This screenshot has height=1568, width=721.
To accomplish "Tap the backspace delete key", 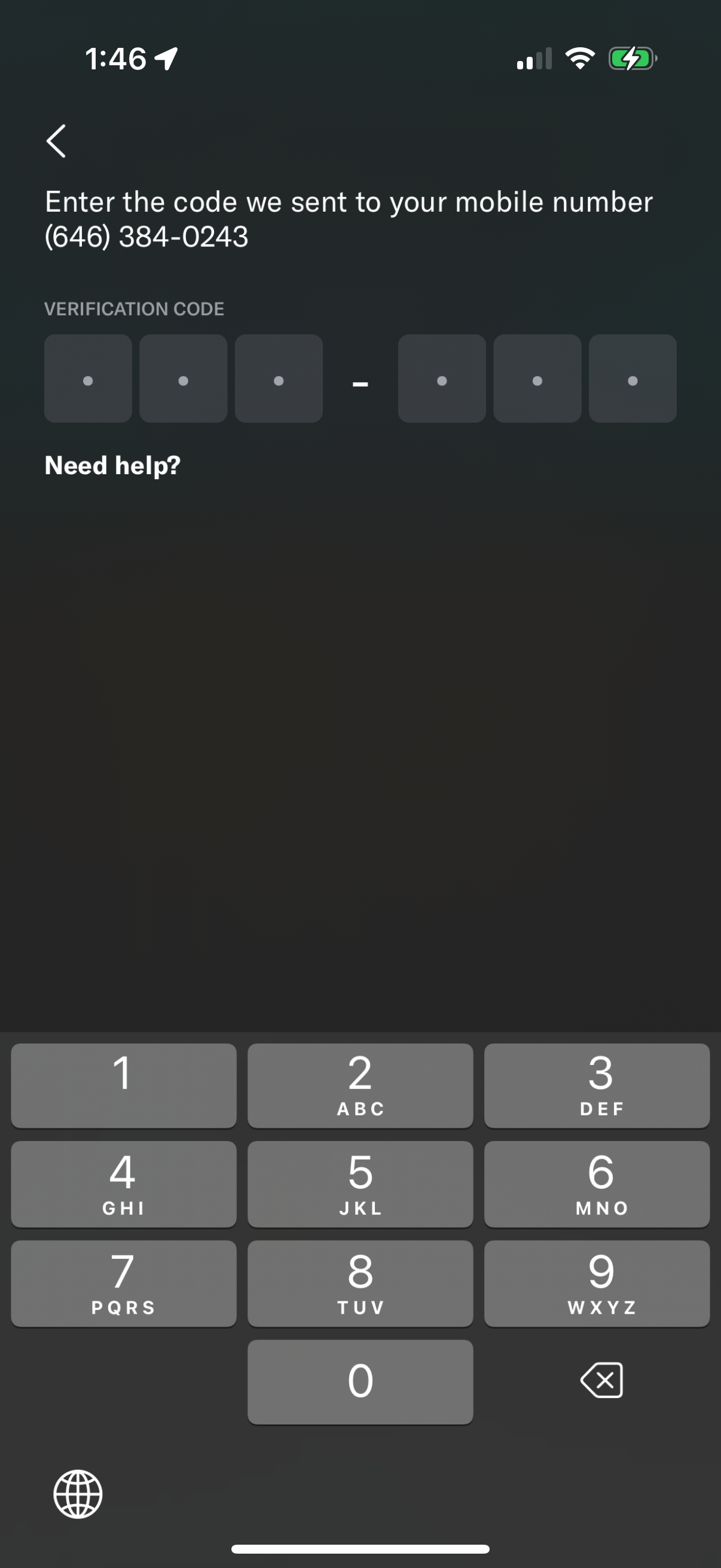I will tap(601, 1380).
